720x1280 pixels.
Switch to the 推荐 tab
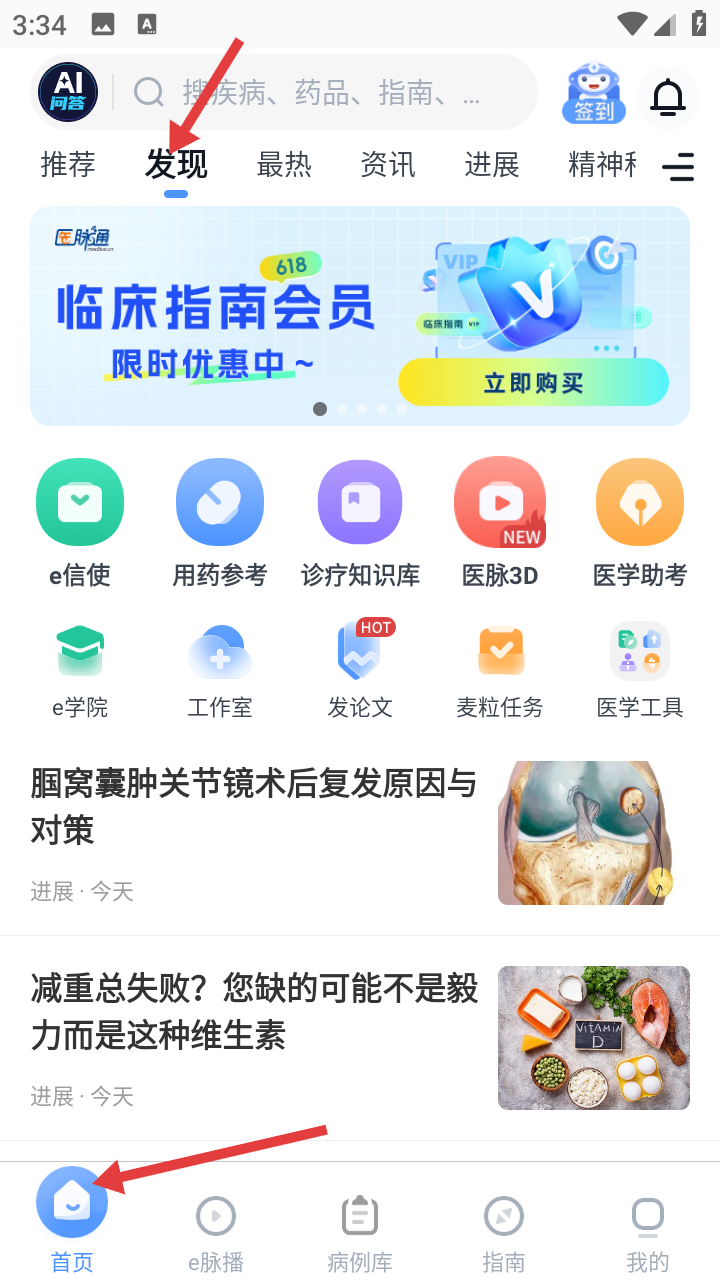click(x=68, y=164)
